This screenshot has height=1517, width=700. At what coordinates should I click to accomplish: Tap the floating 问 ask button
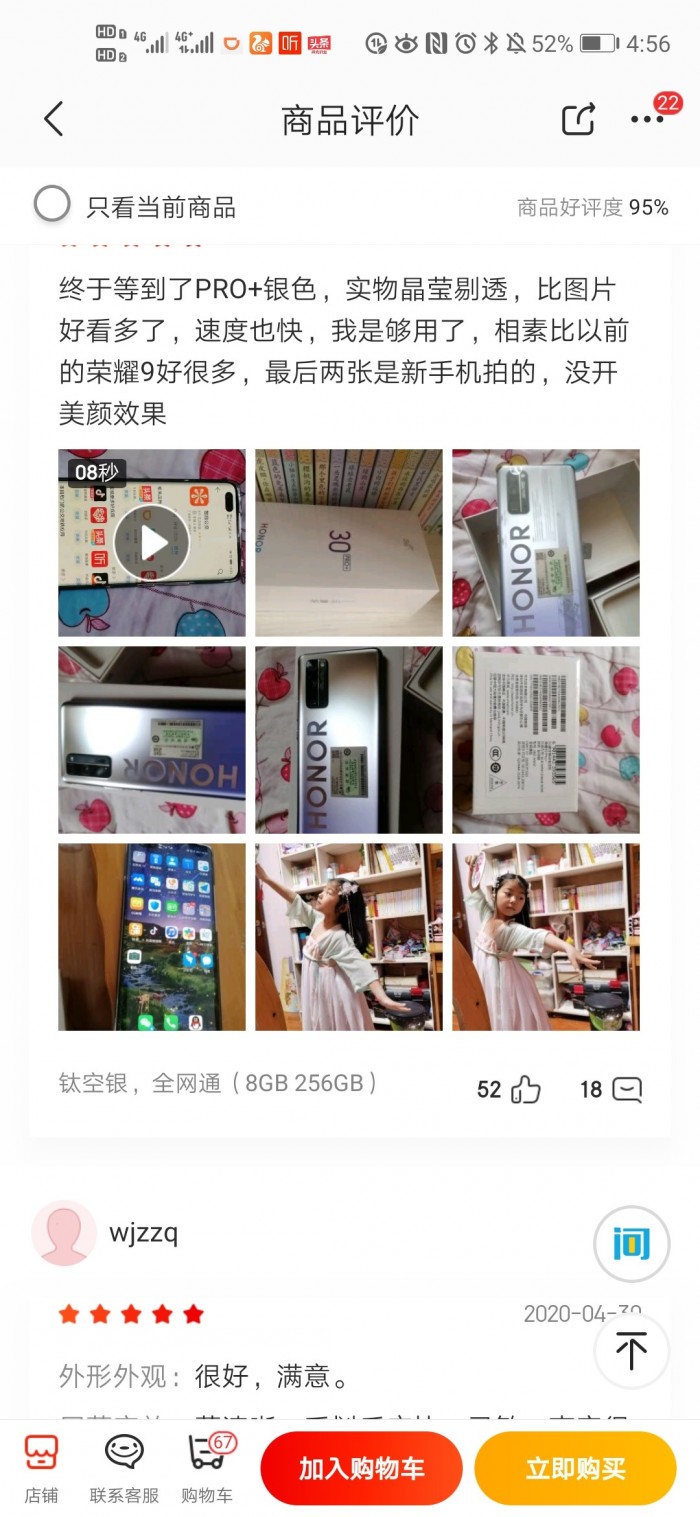(x=631, y=1244)
